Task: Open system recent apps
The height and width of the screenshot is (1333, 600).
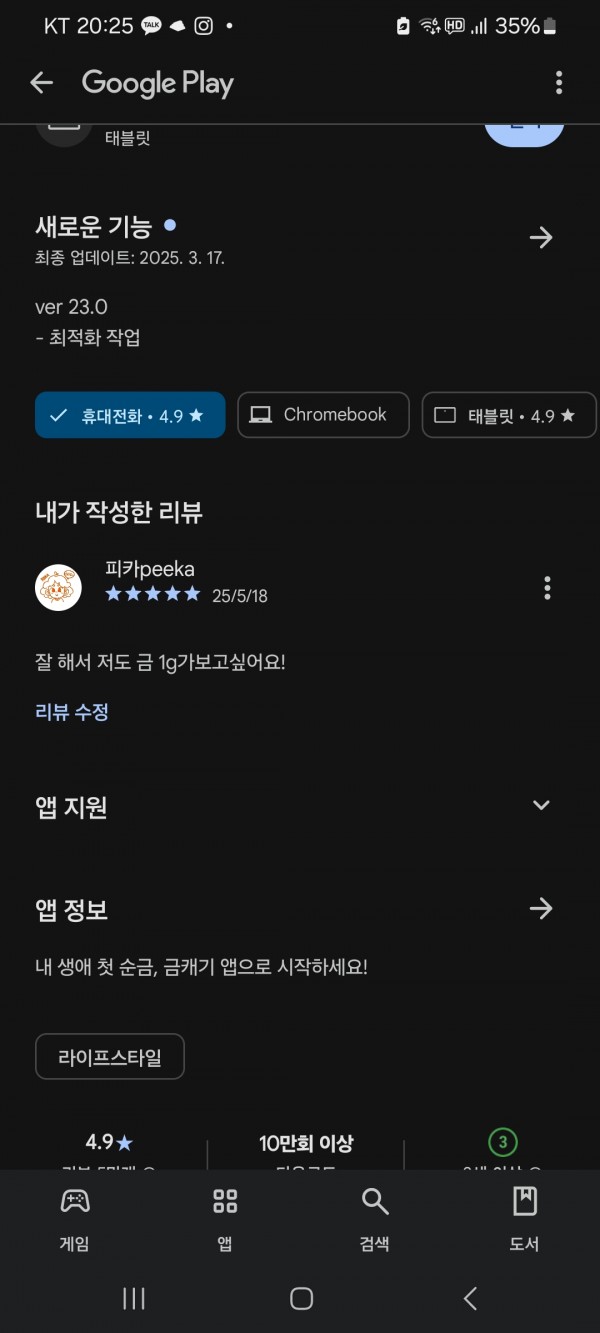Action: pos(133,1298)
